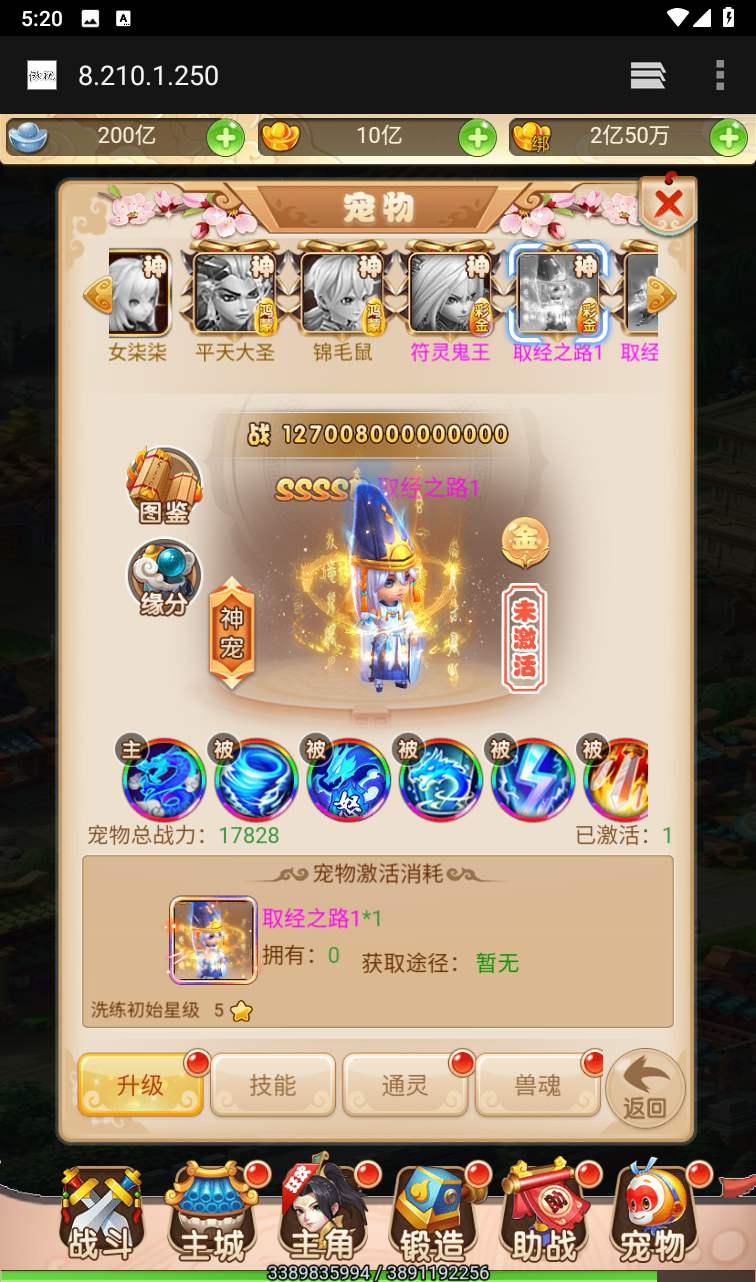The height and width of the screenshot is (1282, 756).
Task: Select pet 符灵鬼王
Action: (x=450, y=295)
